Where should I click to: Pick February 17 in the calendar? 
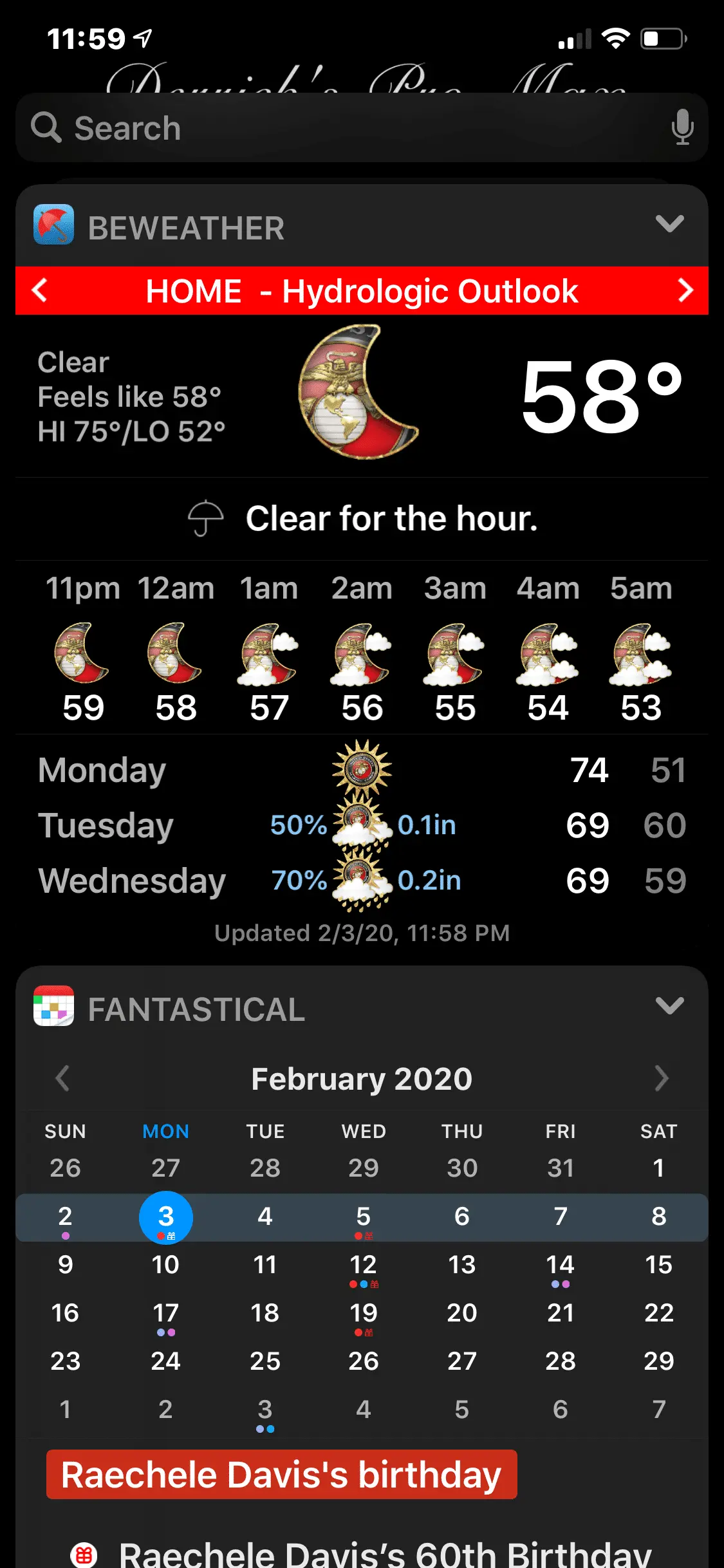(165, 1314)
